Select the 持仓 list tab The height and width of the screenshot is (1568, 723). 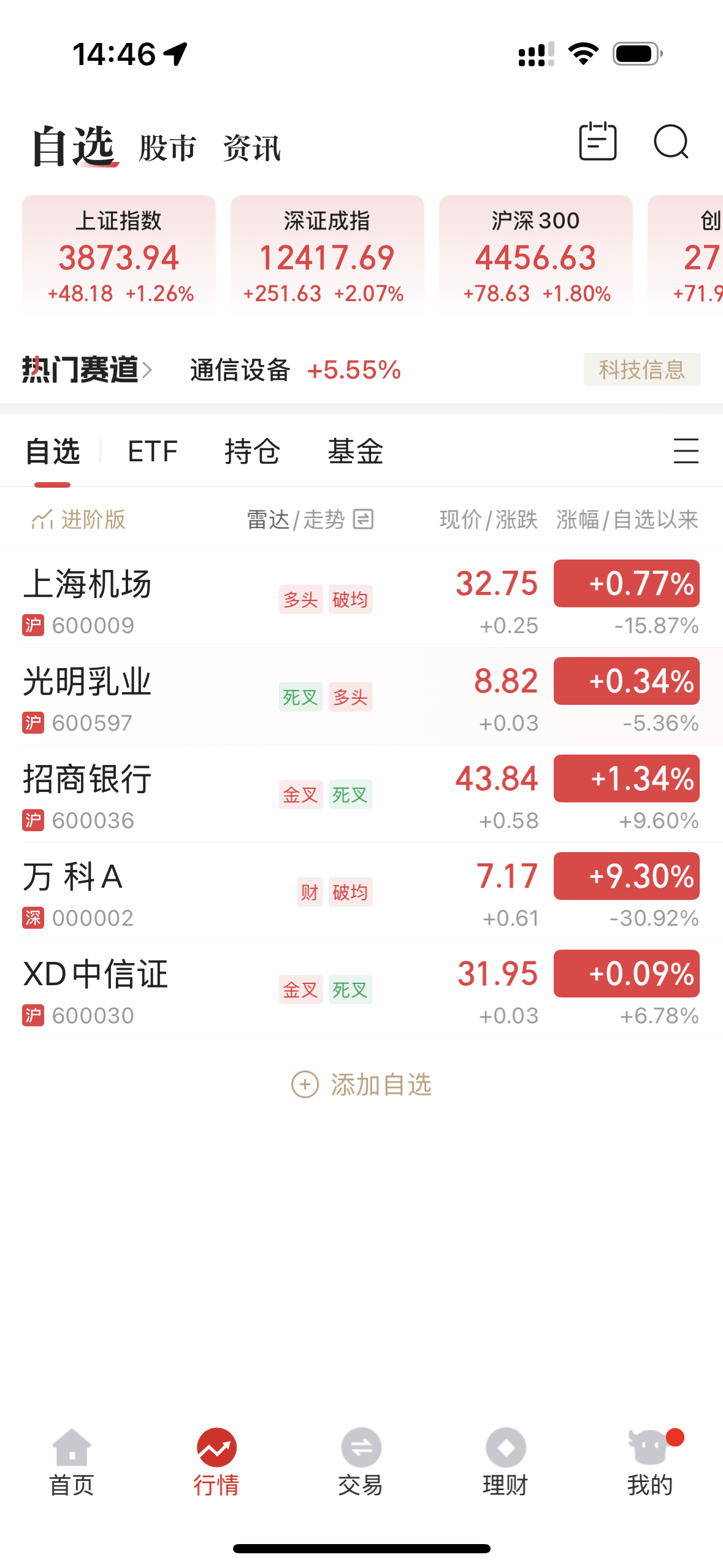[x=252, y=452]
